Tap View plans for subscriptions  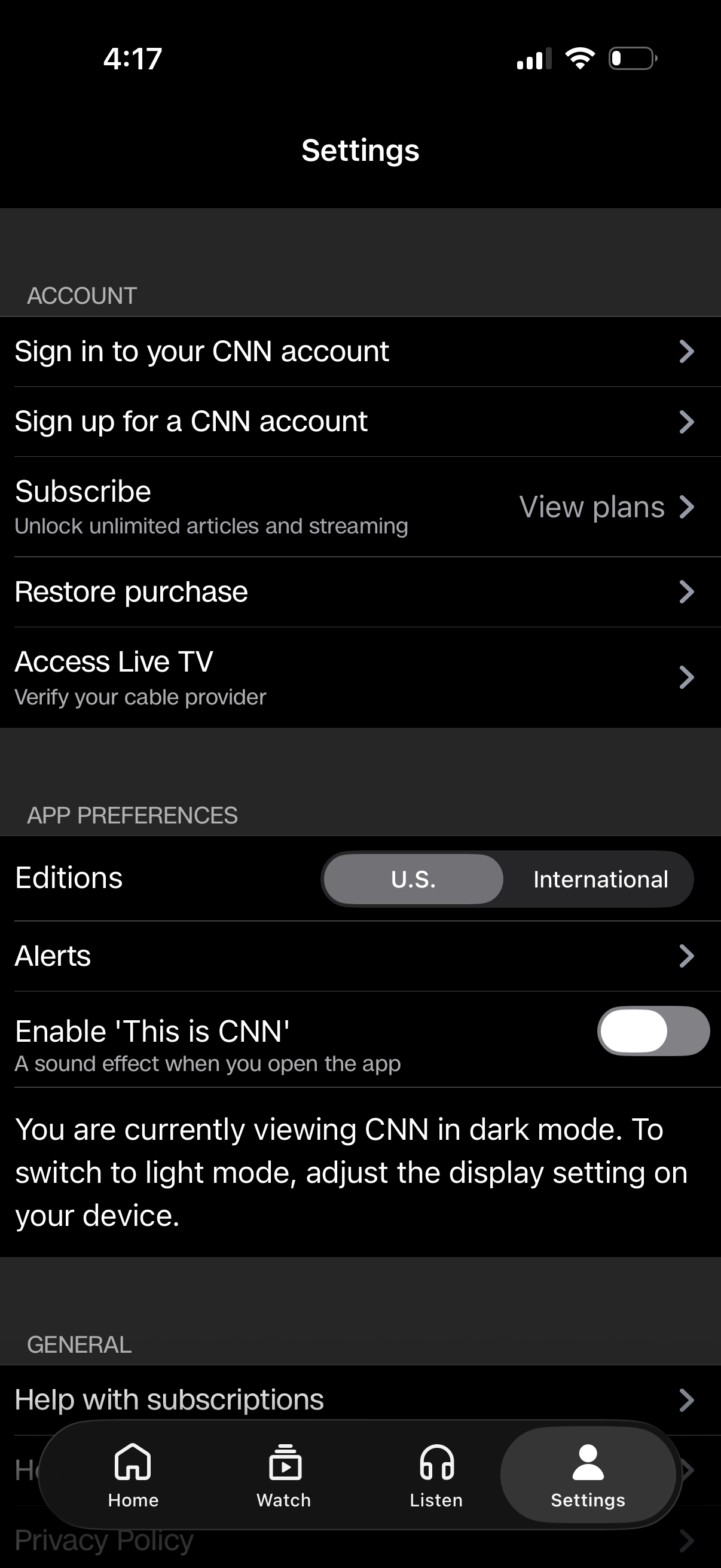(591, 507)
